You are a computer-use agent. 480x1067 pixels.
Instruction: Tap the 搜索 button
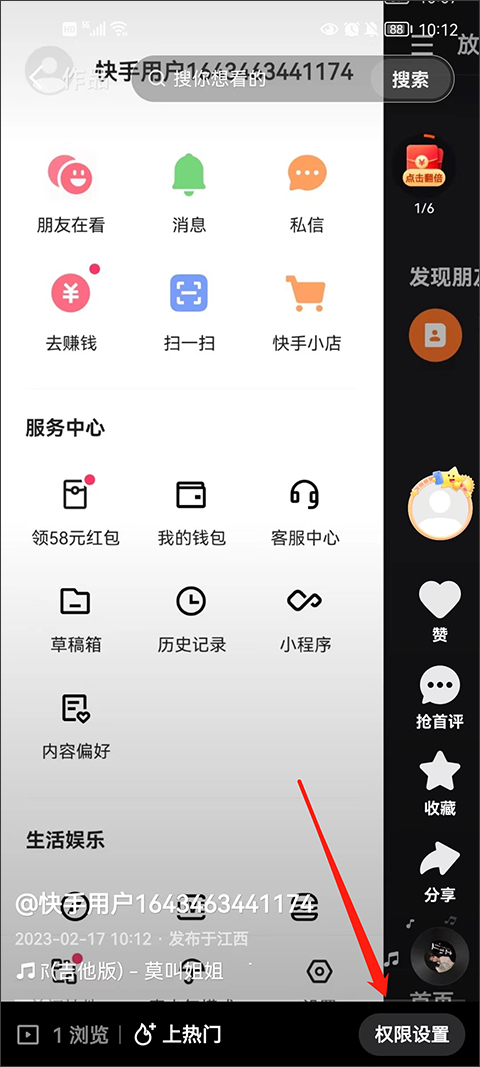coord(411,79)
